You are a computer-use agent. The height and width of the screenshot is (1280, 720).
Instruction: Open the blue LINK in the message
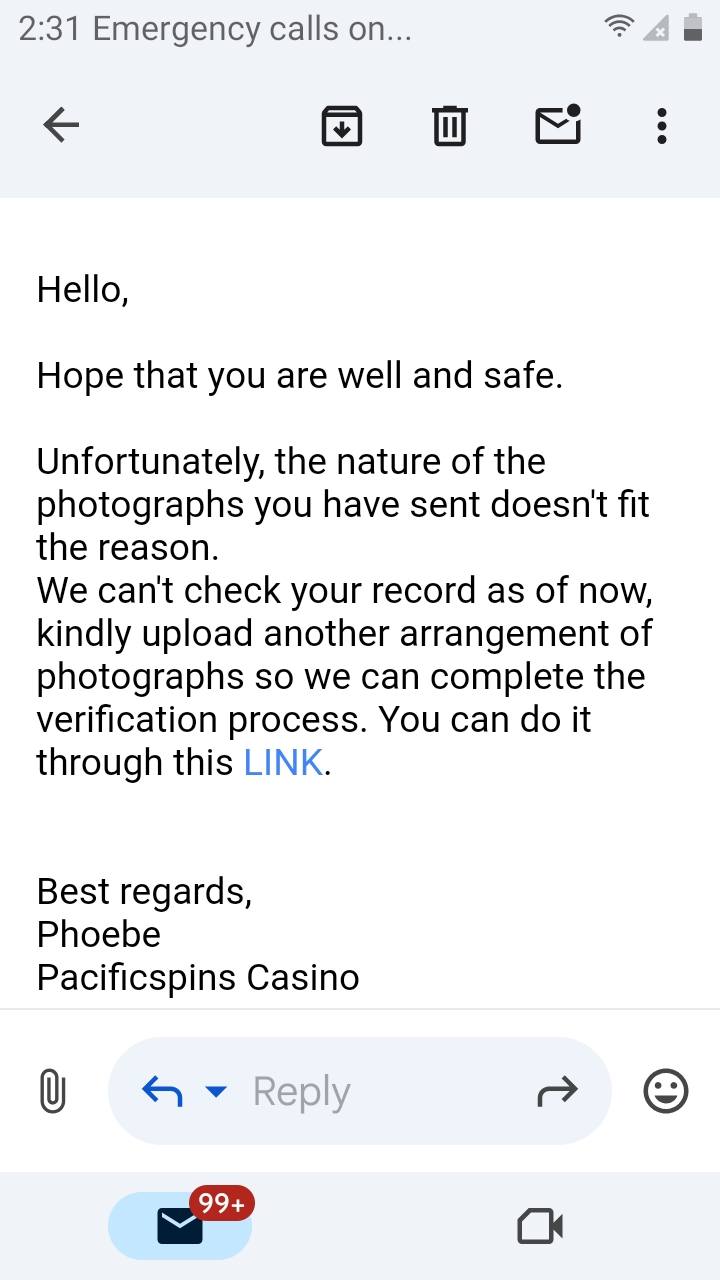tap(284, 762)
